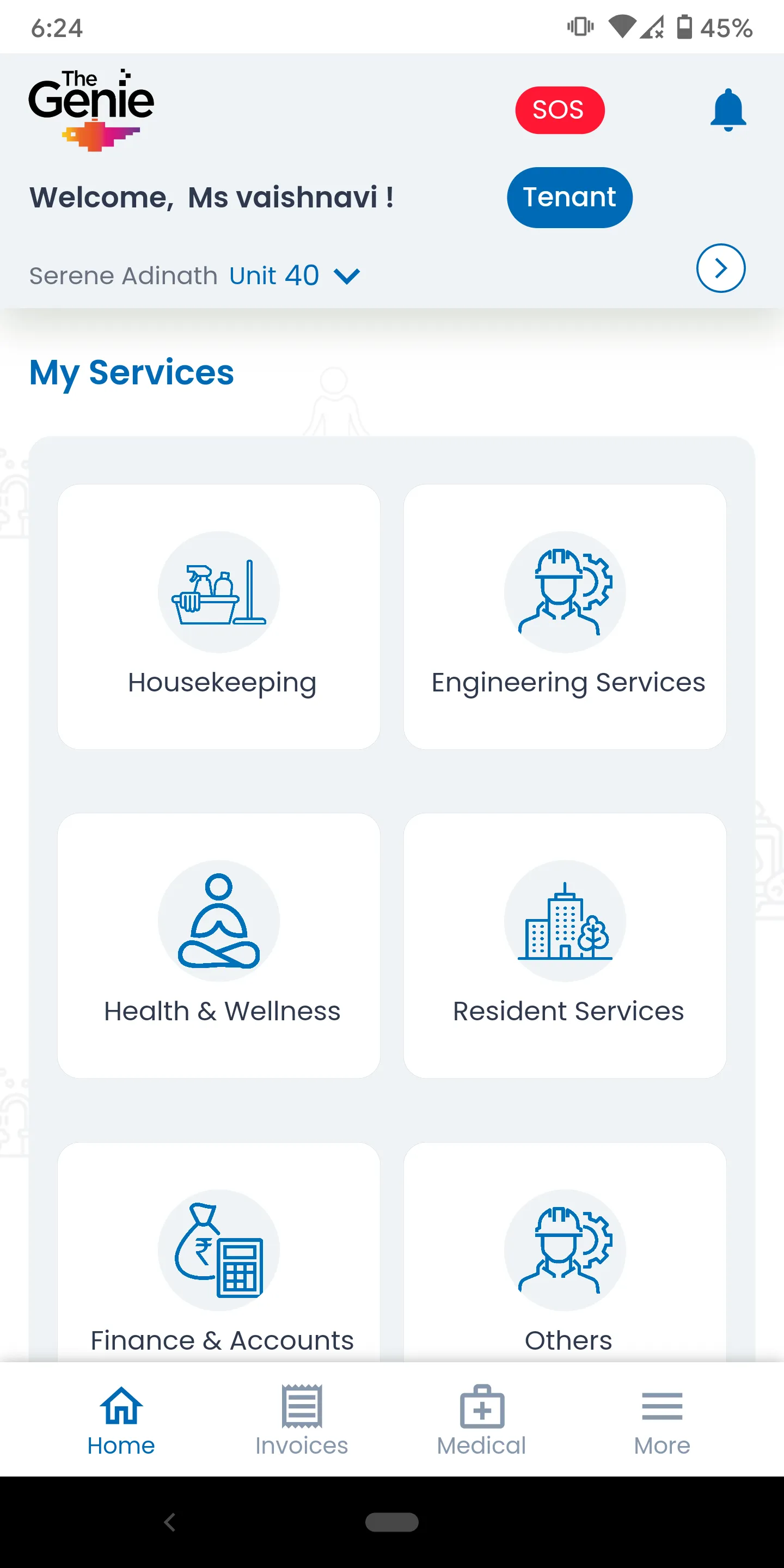Open the Engineering Services card
784x1568 pixels.
point(565,617)
